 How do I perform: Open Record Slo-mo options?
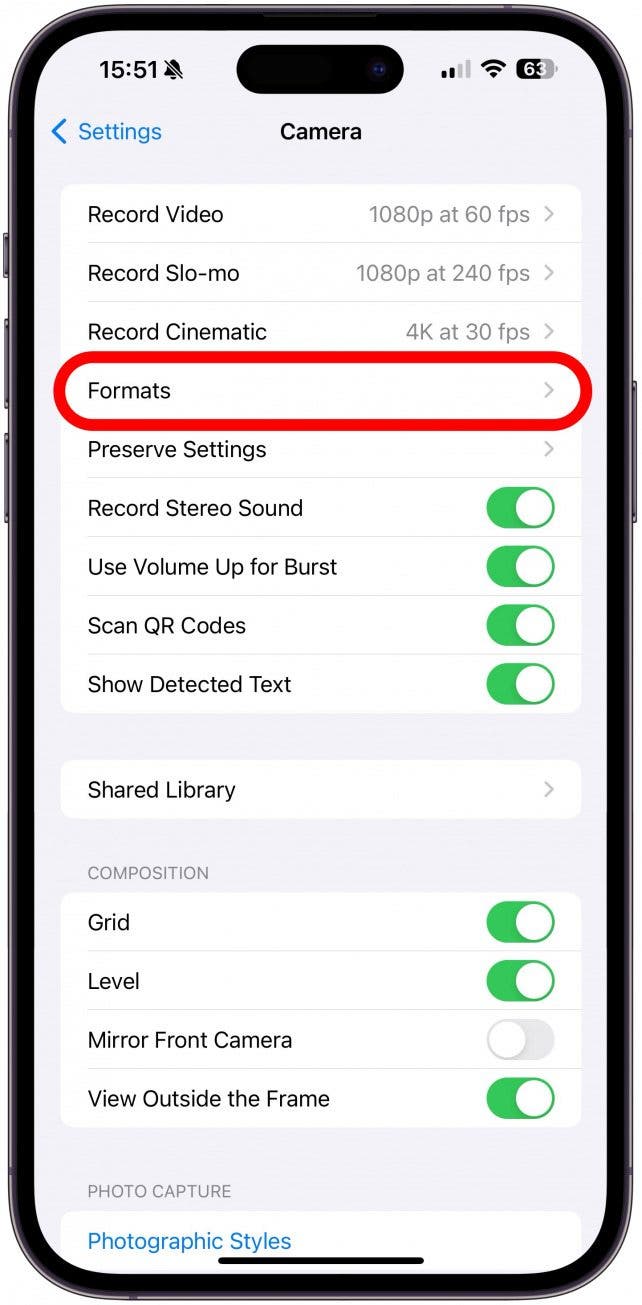point(320,273)
